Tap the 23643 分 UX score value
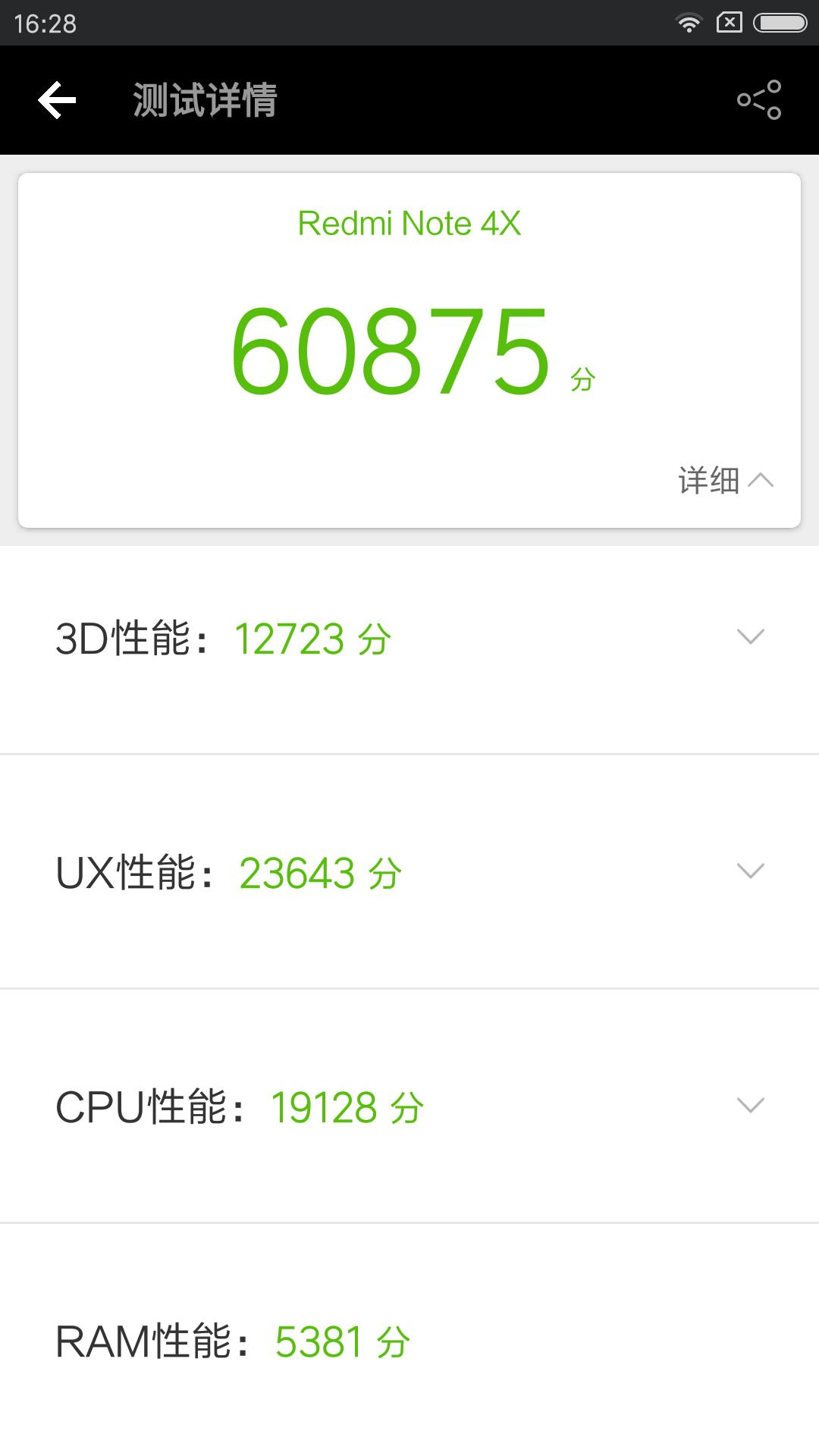 tap(322, 874)
